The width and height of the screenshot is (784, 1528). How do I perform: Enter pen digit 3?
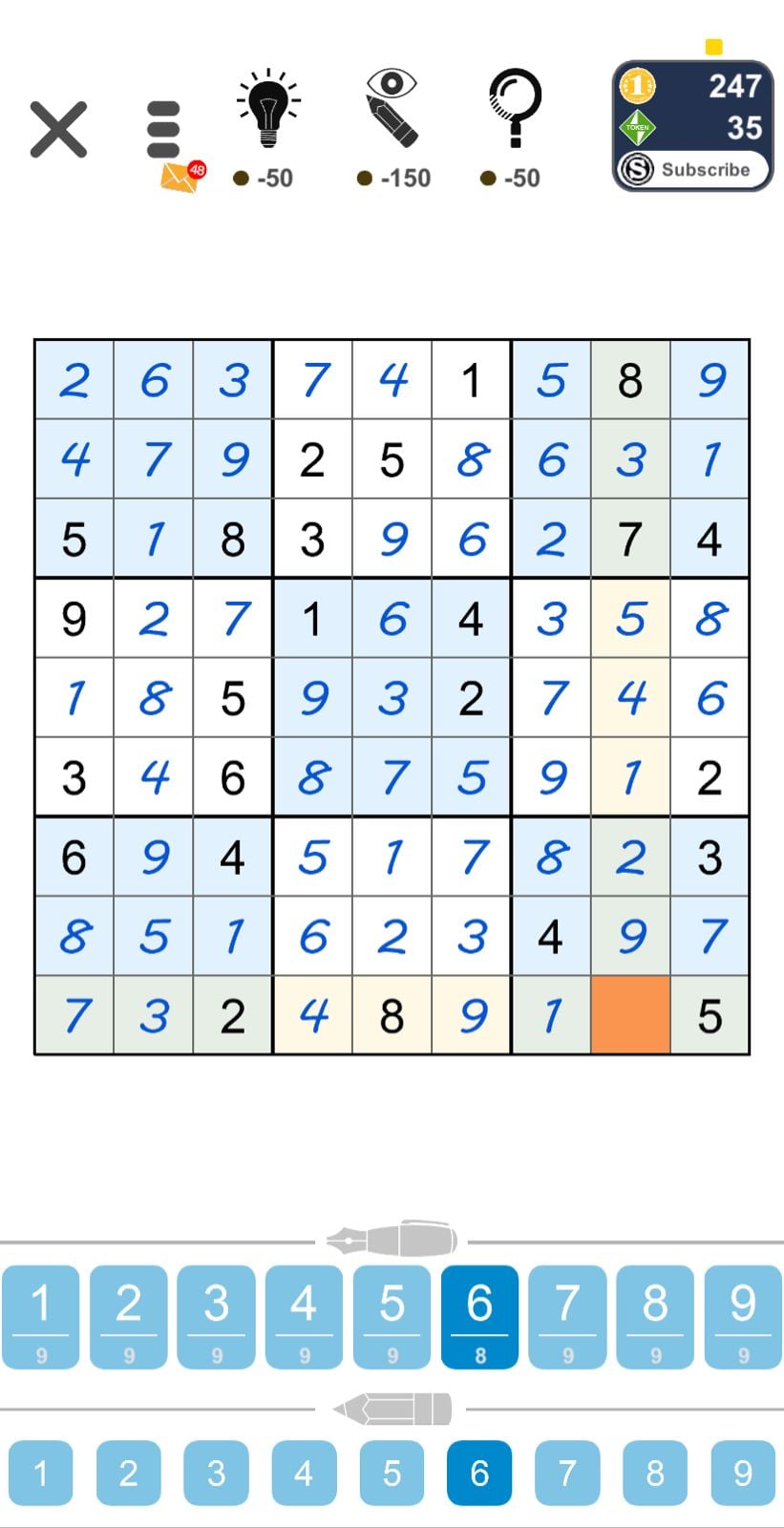pos(217,1316)
